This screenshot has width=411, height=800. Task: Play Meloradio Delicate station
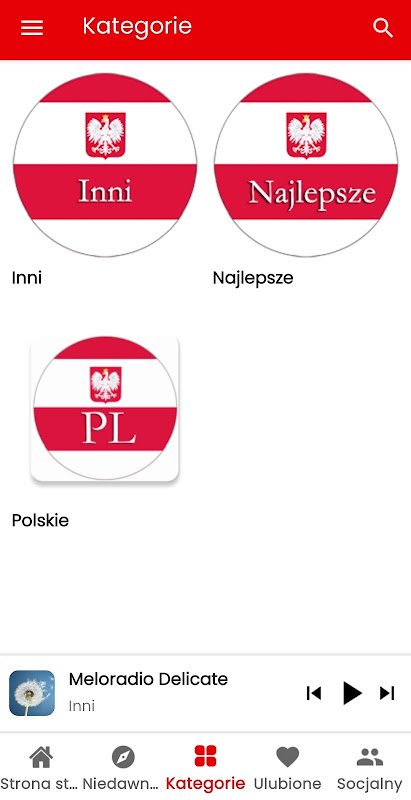pyautogui.click(x=352, y=693)
